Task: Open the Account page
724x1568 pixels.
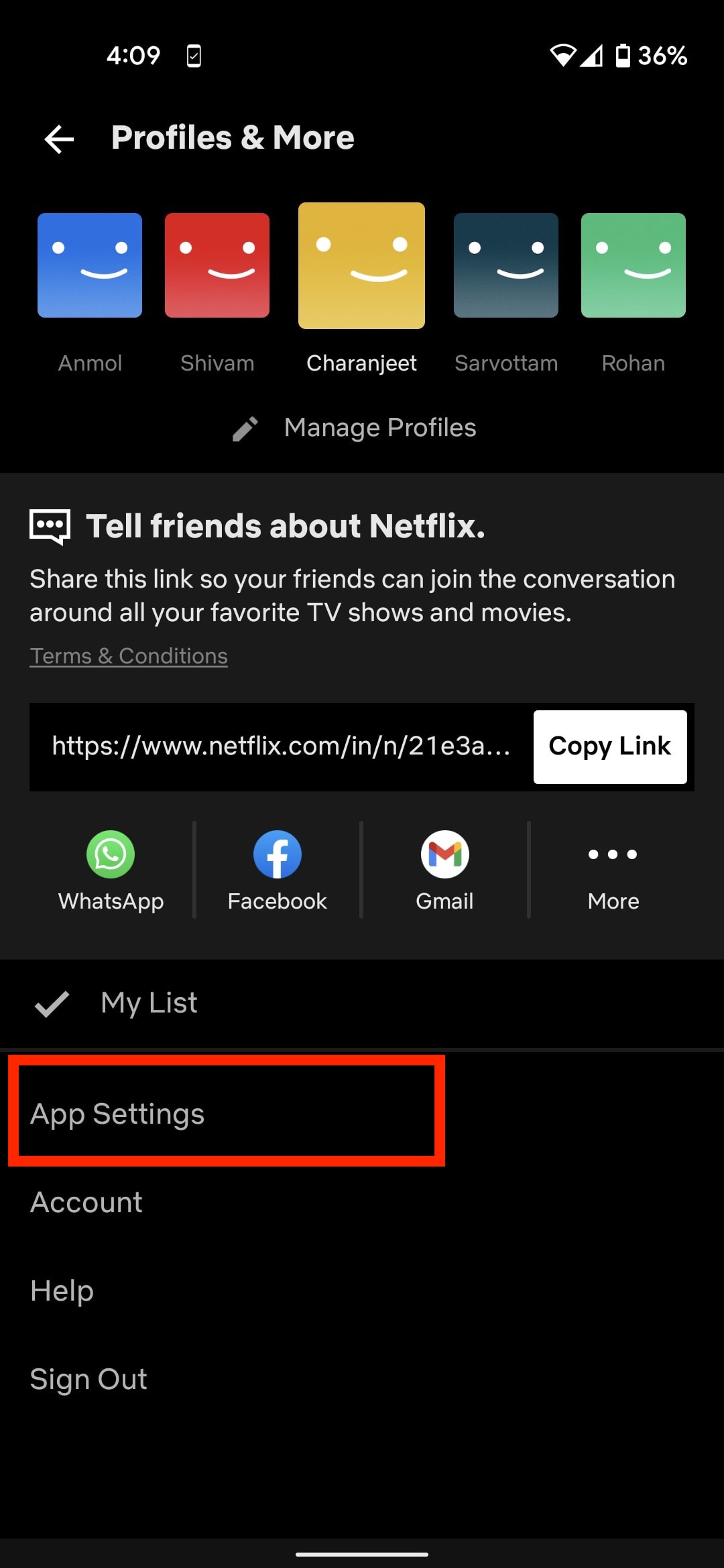Action: point(86,1202)
